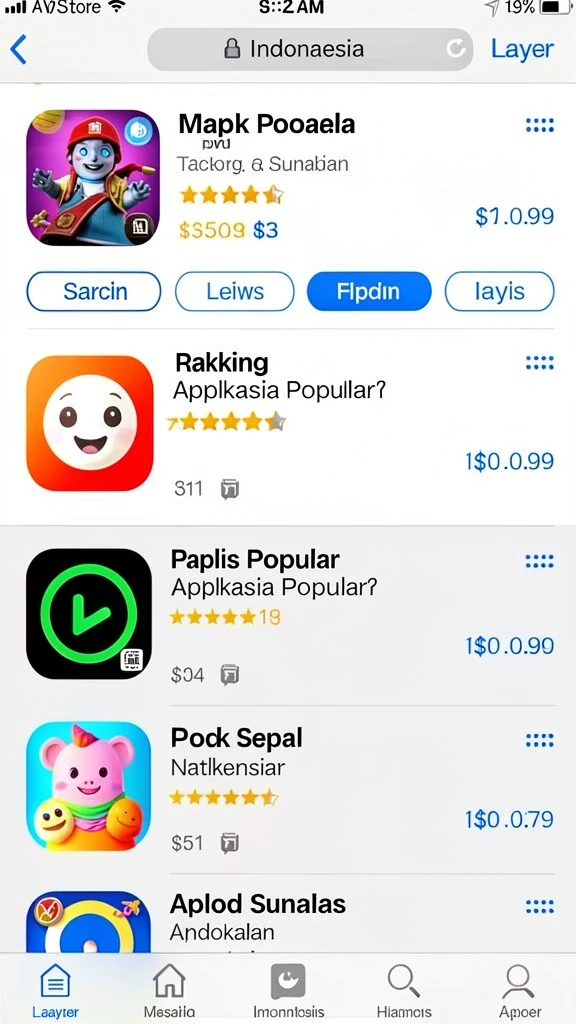This screenshot has width=576, height=1024.
Task: Open the more options dots for Paplis Popular
Action: coord(540,561)
